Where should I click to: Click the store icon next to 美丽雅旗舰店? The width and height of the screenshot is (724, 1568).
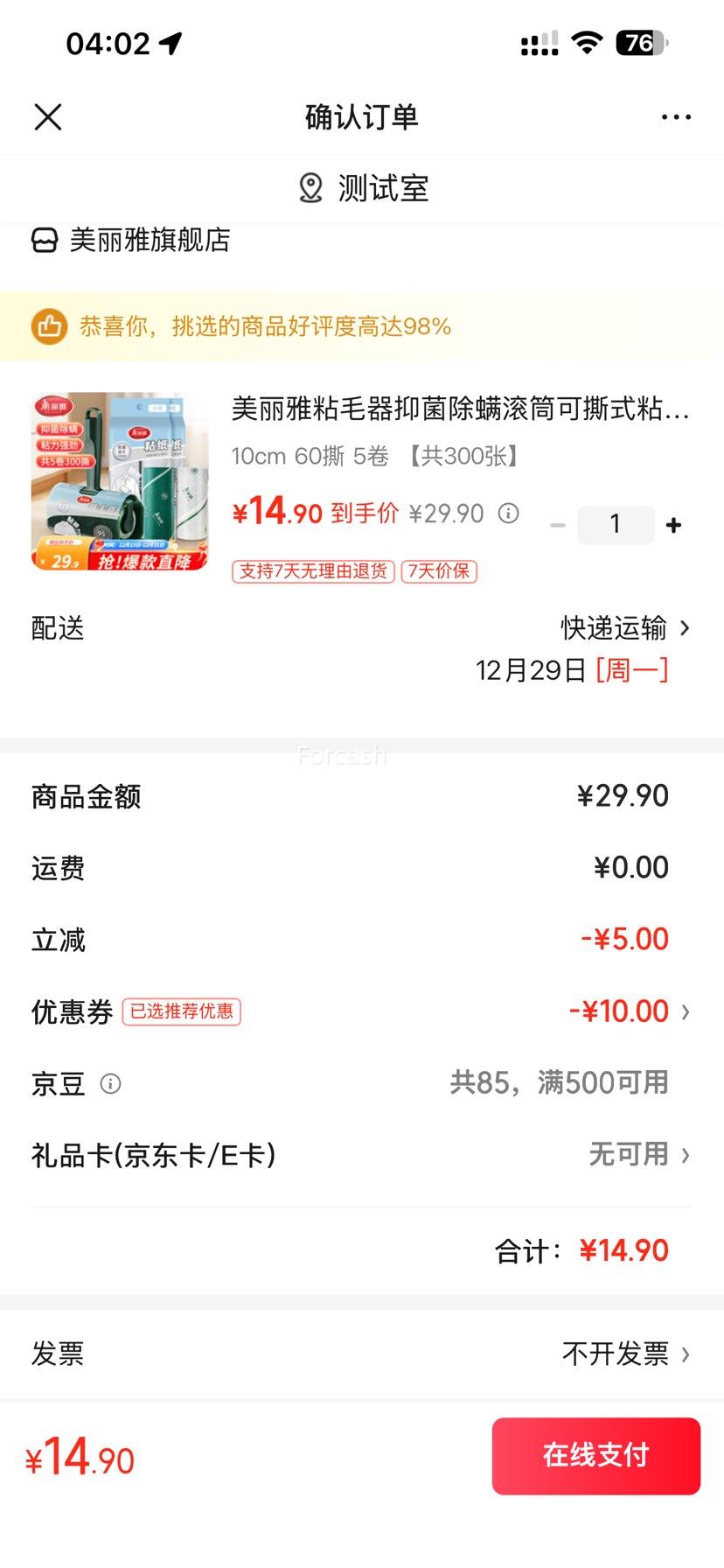tap(43, 240)
